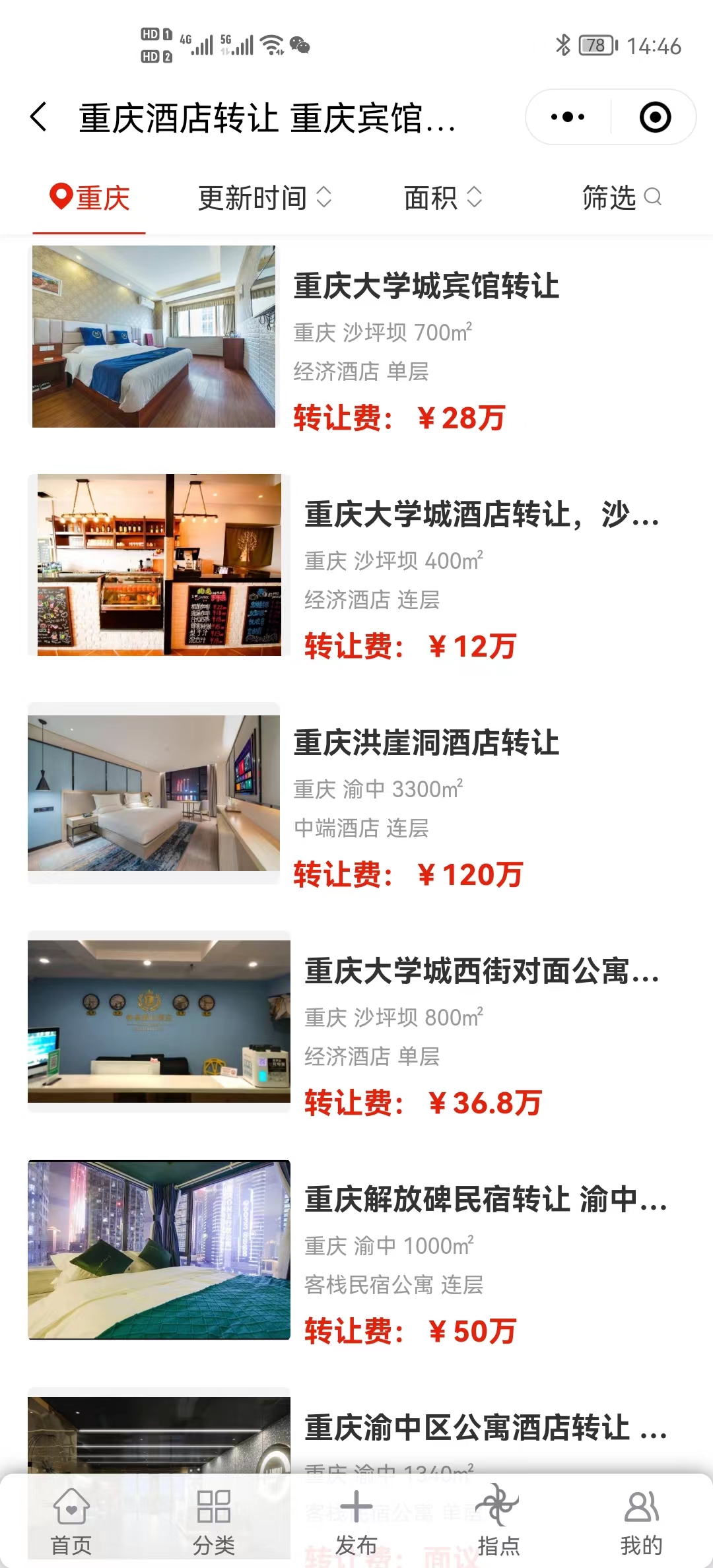Sort listings by 更新时间
713x1568 pixels.
[264, 198]
